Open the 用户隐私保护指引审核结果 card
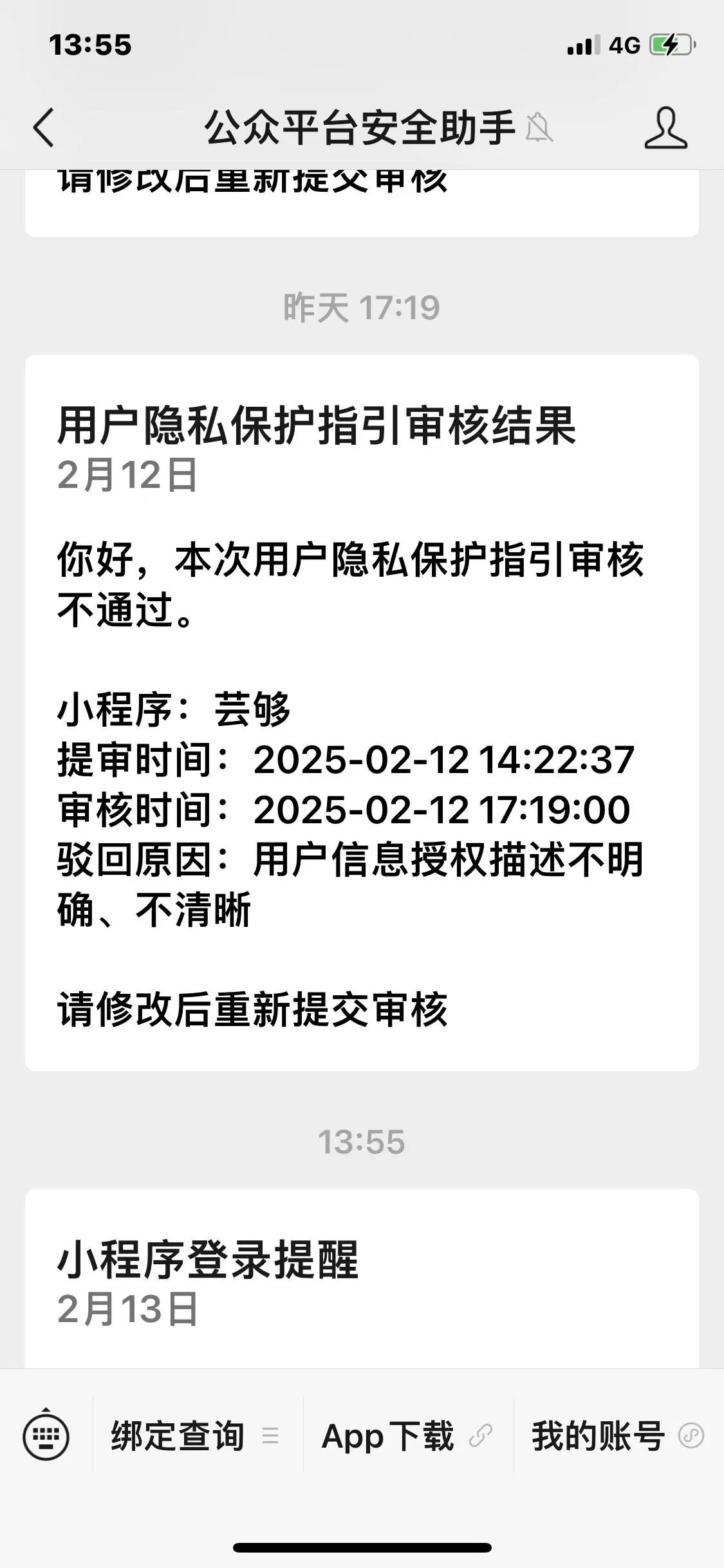This screenshot has width=724, height=1568. pyautogui.click(x=362, y=713)
